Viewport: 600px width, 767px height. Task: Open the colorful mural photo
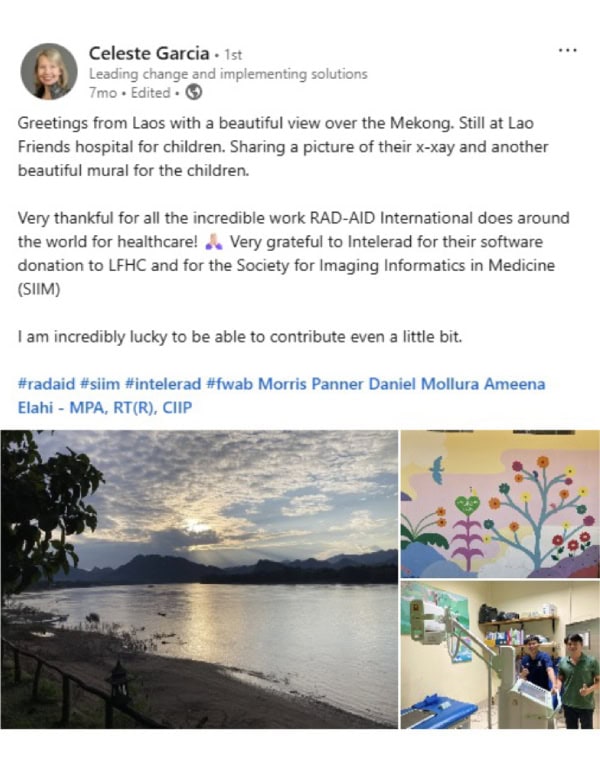tap(499, 503)
